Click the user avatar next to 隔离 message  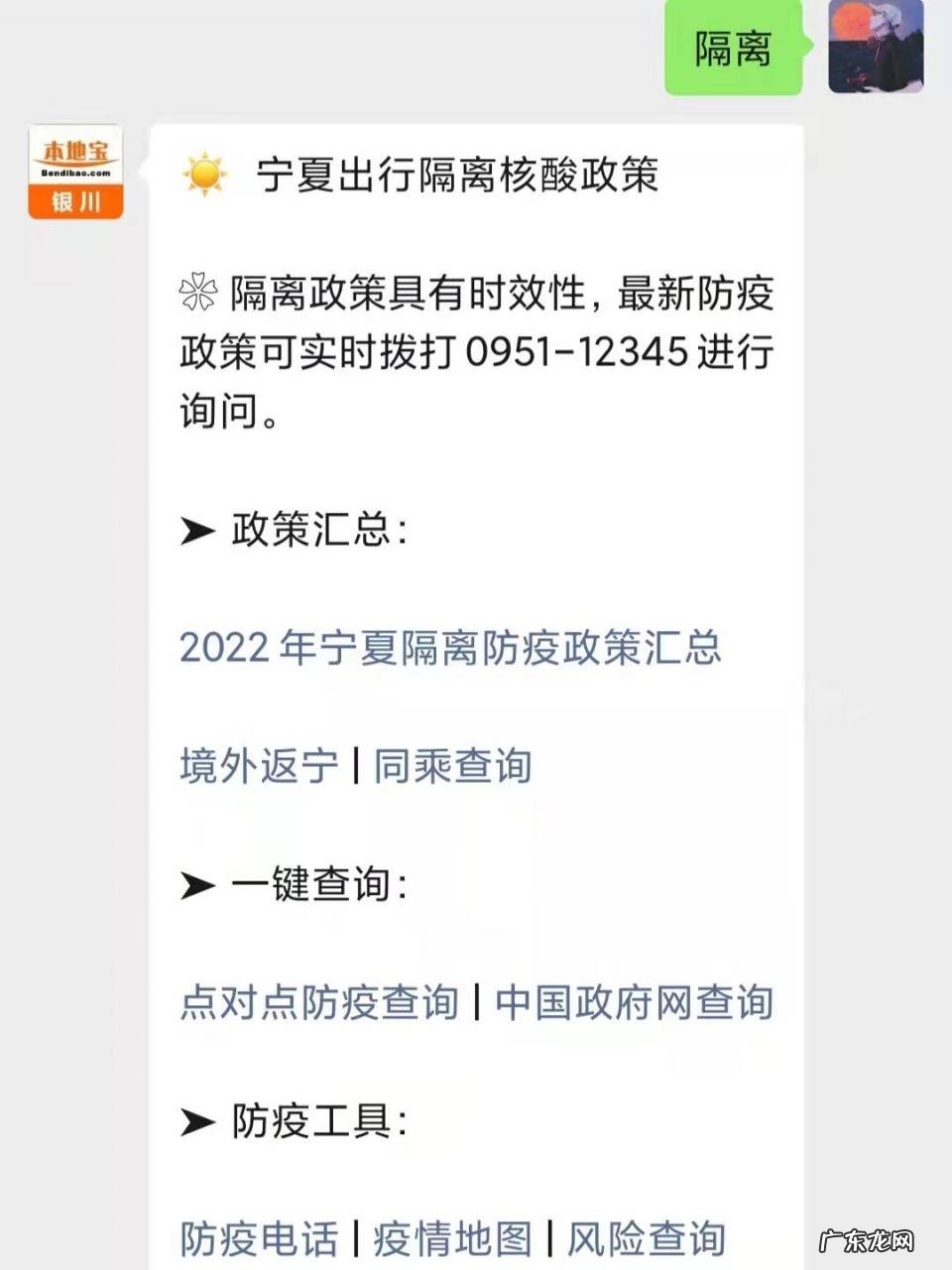click(872, 48)
